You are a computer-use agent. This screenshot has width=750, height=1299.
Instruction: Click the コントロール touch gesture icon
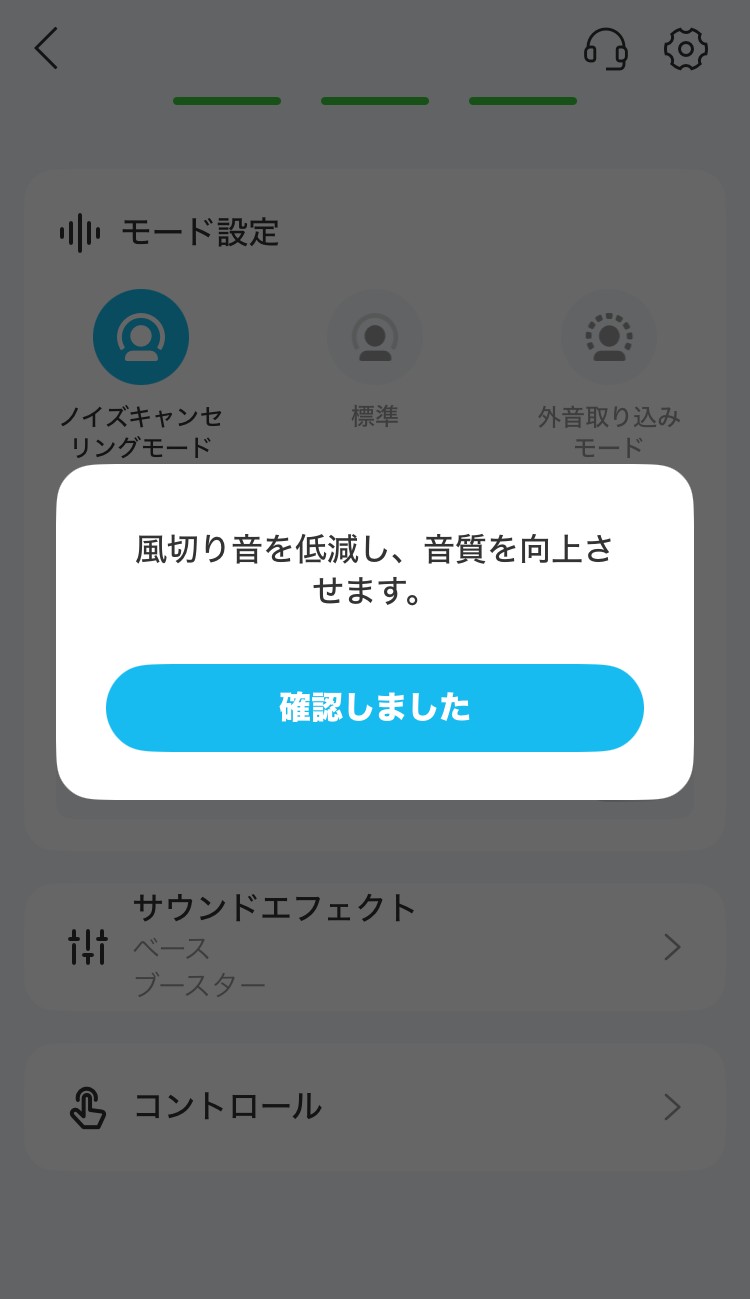point(88,1107)
